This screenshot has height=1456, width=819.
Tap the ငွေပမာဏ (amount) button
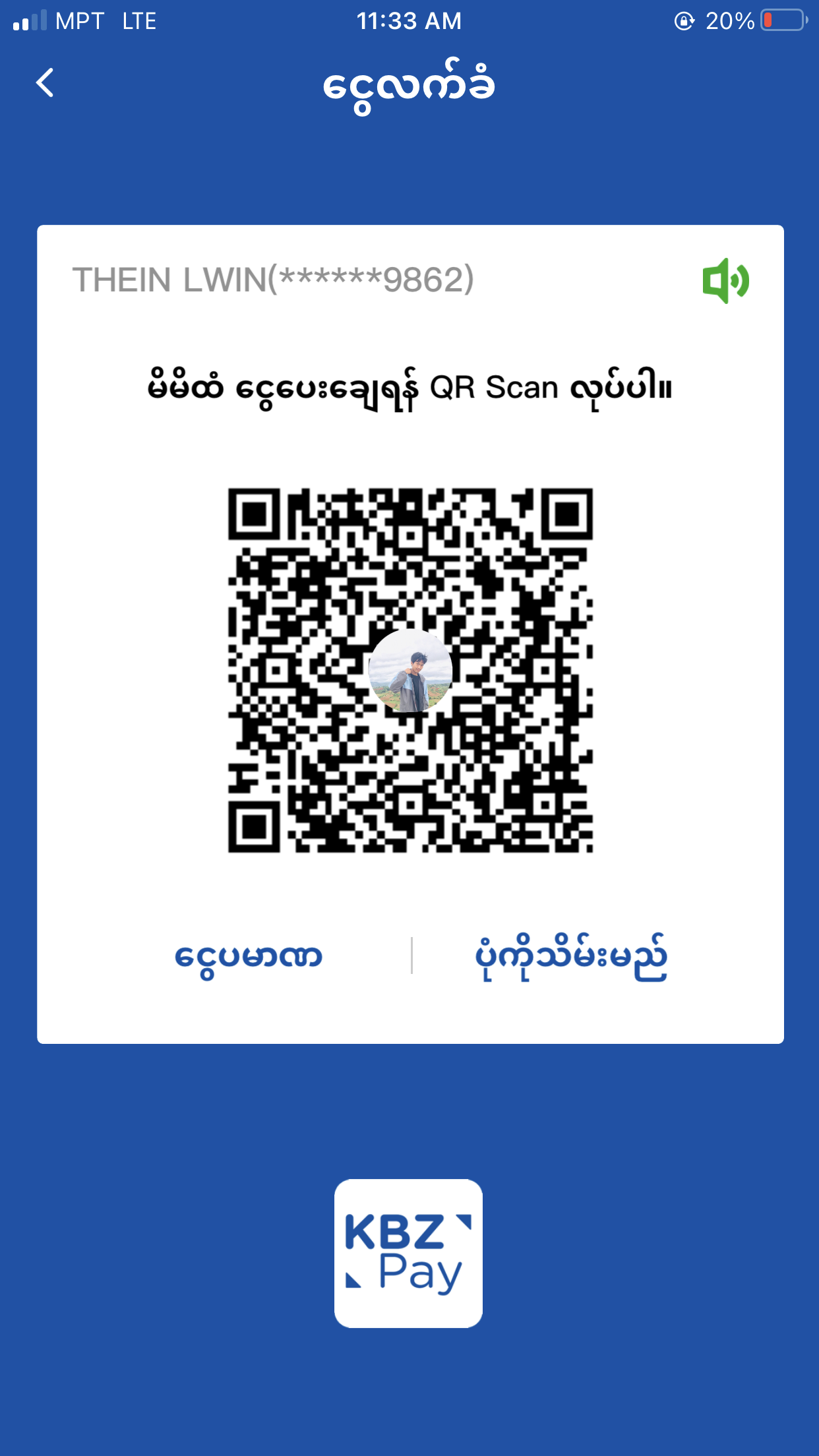(x=248, y=956)
